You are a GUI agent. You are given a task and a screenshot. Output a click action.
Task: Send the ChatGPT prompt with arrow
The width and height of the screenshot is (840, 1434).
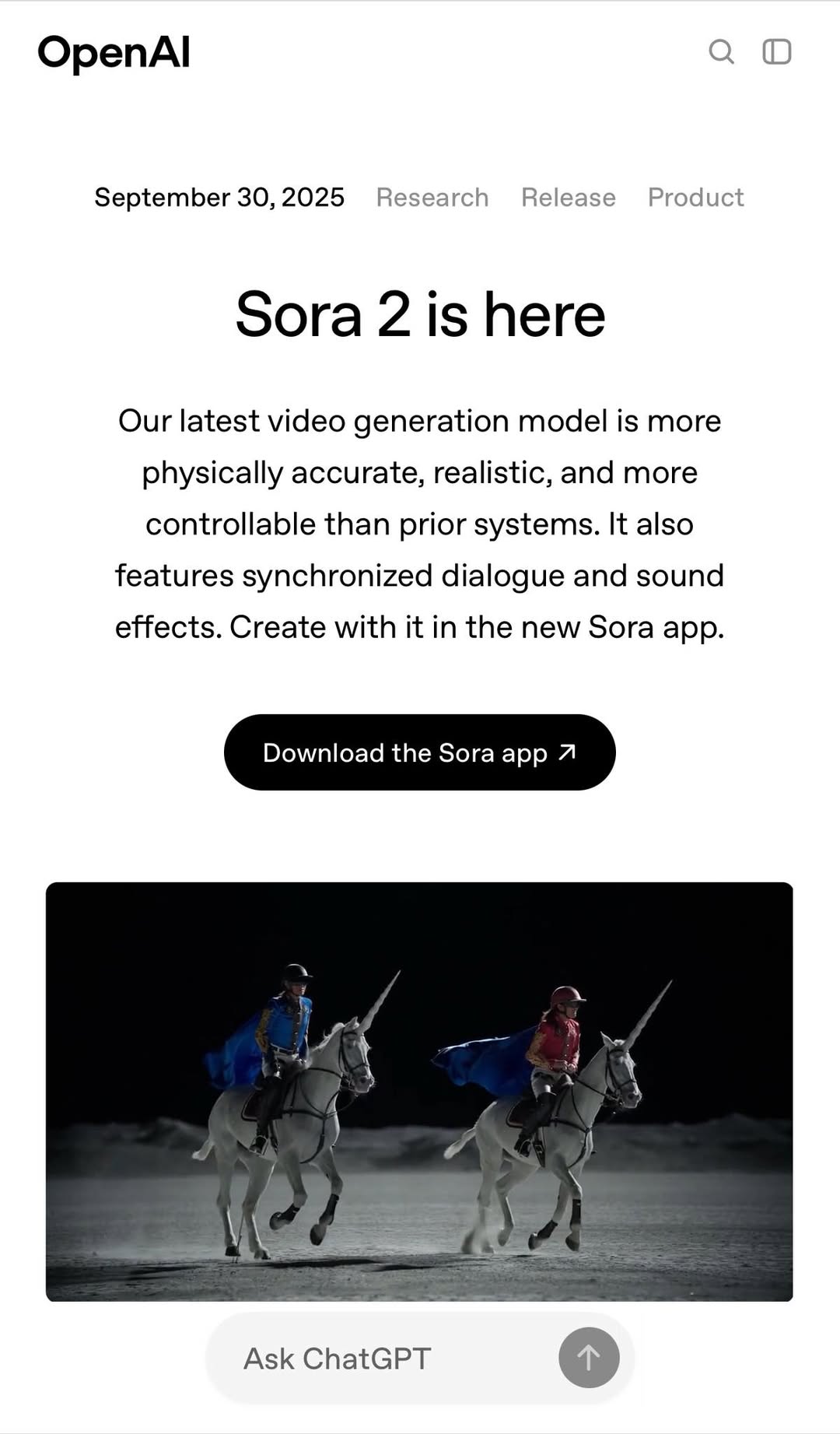pyautogui.click(x=589, y=1358)
